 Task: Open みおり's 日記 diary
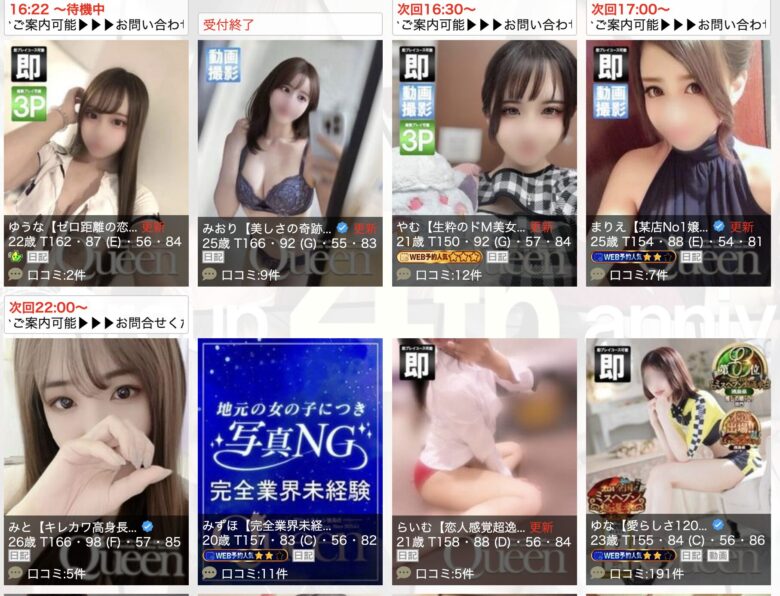coord(214,257)
